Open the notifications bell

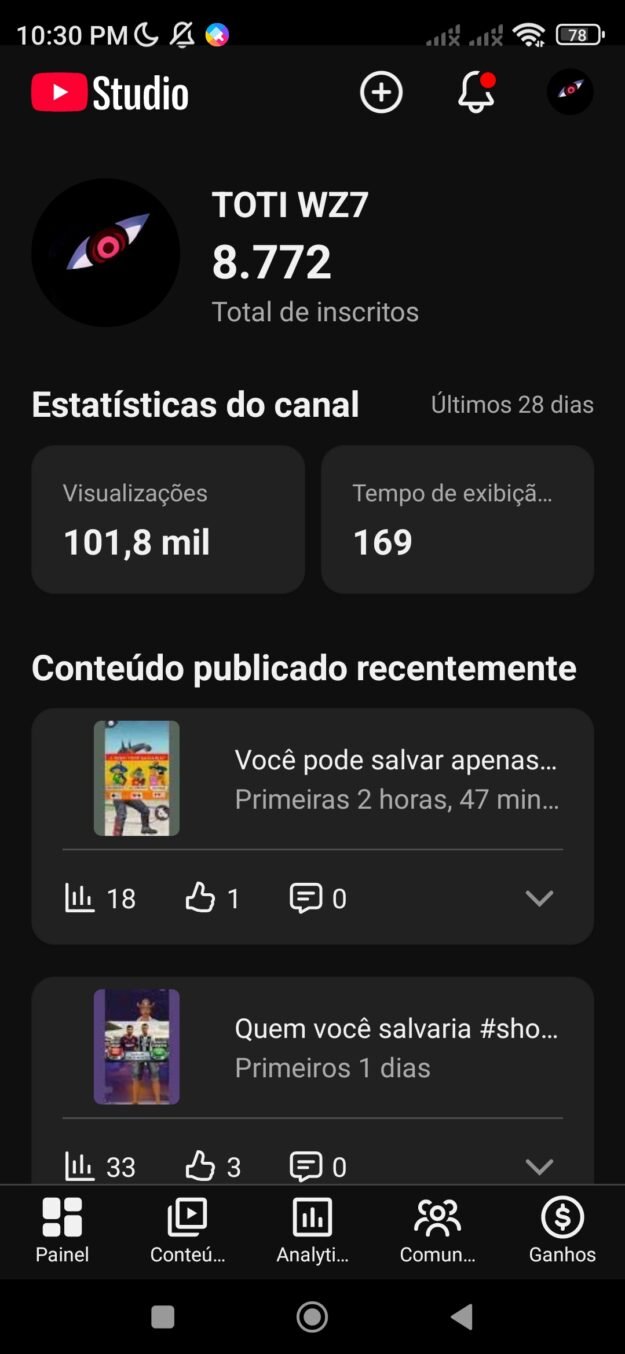click(x=476, y=93)
